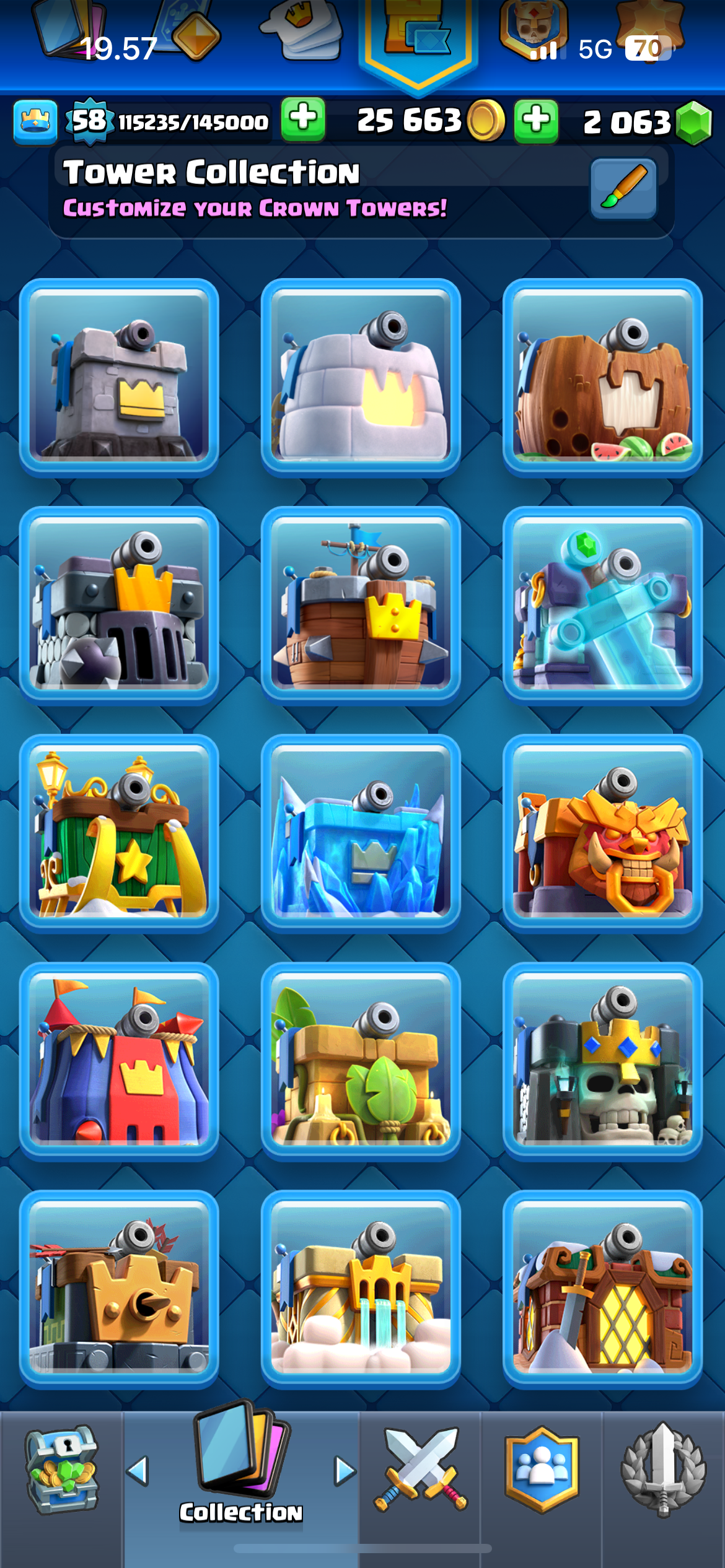Open the shop chest tab
725x1568 pixels.
coord(61,1470)
